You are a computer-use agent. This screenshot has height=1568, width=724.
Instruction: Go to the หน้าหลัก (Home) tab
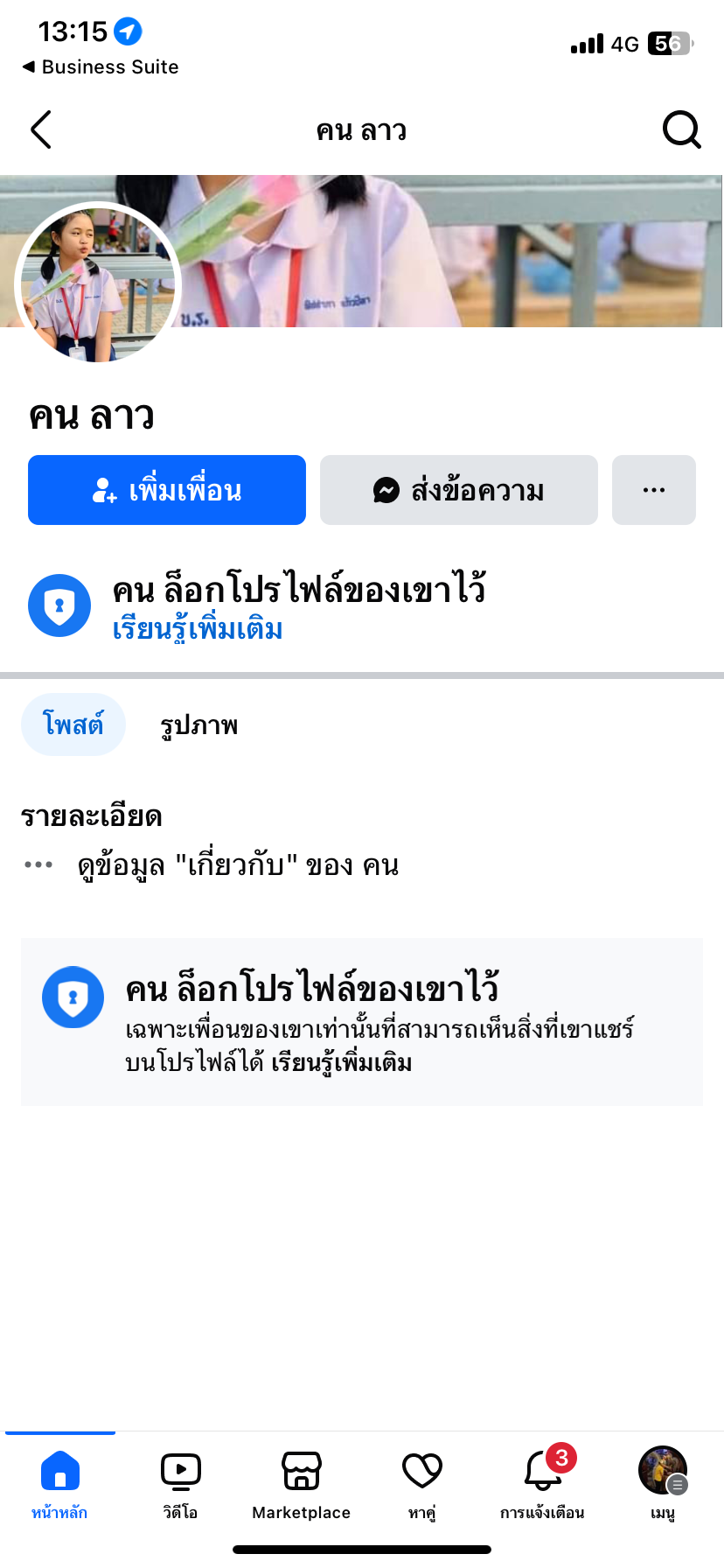click(59, 1484)
